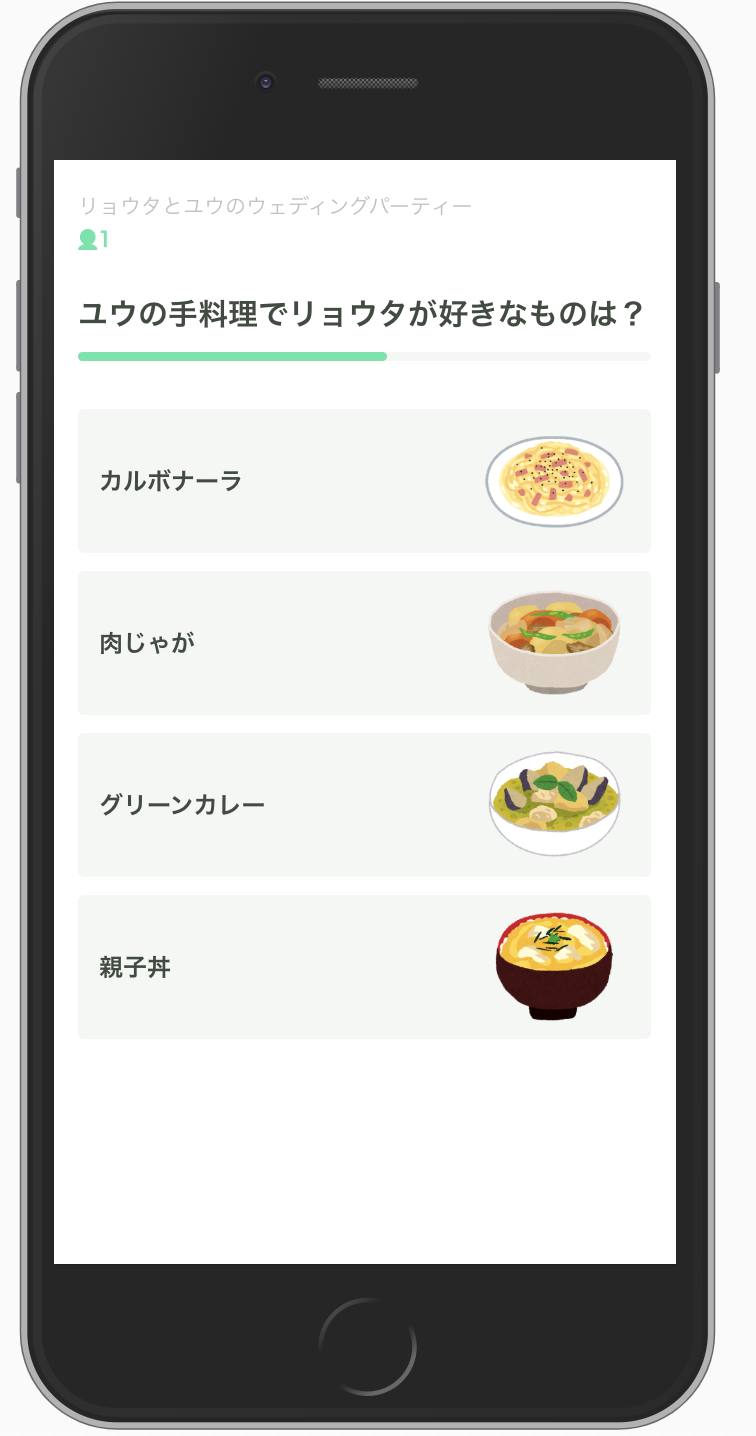Choose 肉じゃが as the answer
Viewport: 756px width, 1436px height.
(x=364, y=643)
